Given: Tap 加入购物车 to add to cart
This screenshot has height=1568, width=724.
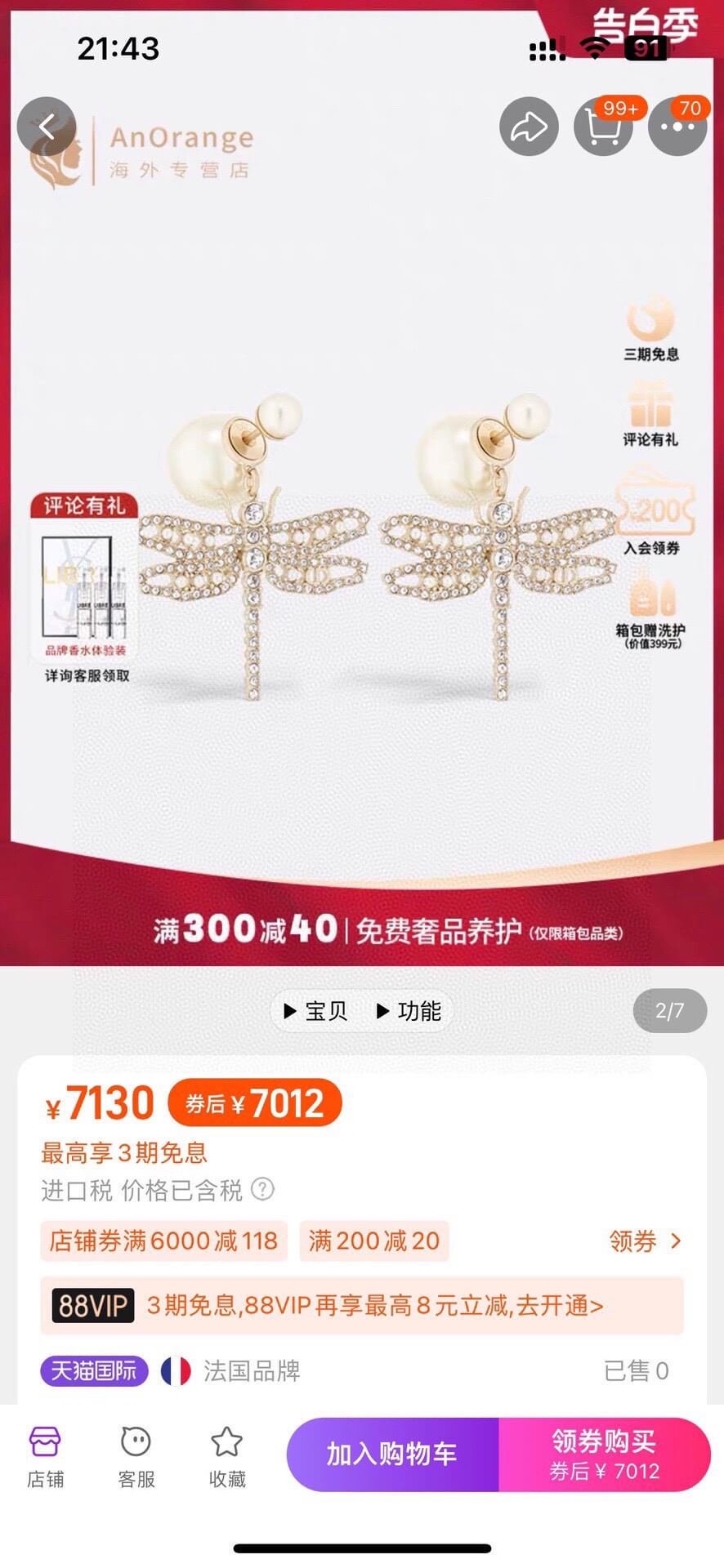Looking at the screenshot, I should [x=392, y=1454].
